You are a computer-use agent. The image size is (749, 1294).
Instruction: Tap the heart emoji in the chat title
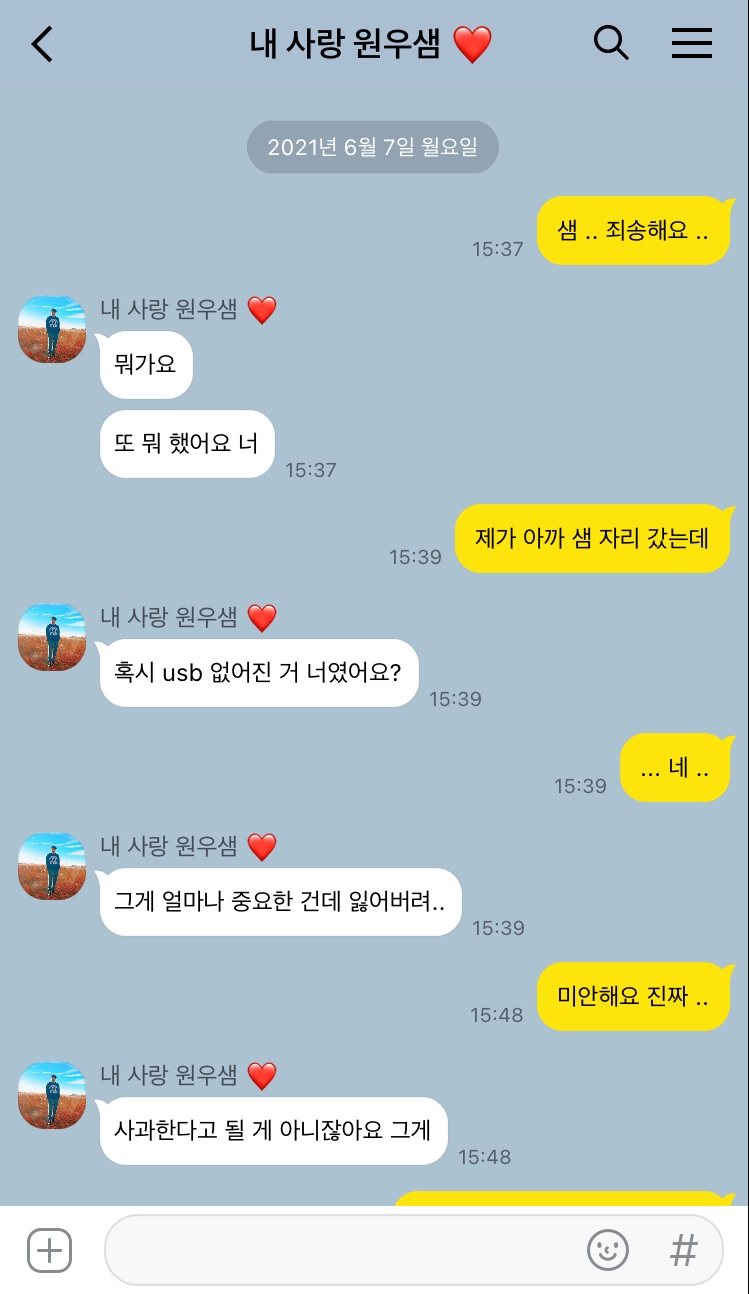[473, 44]
